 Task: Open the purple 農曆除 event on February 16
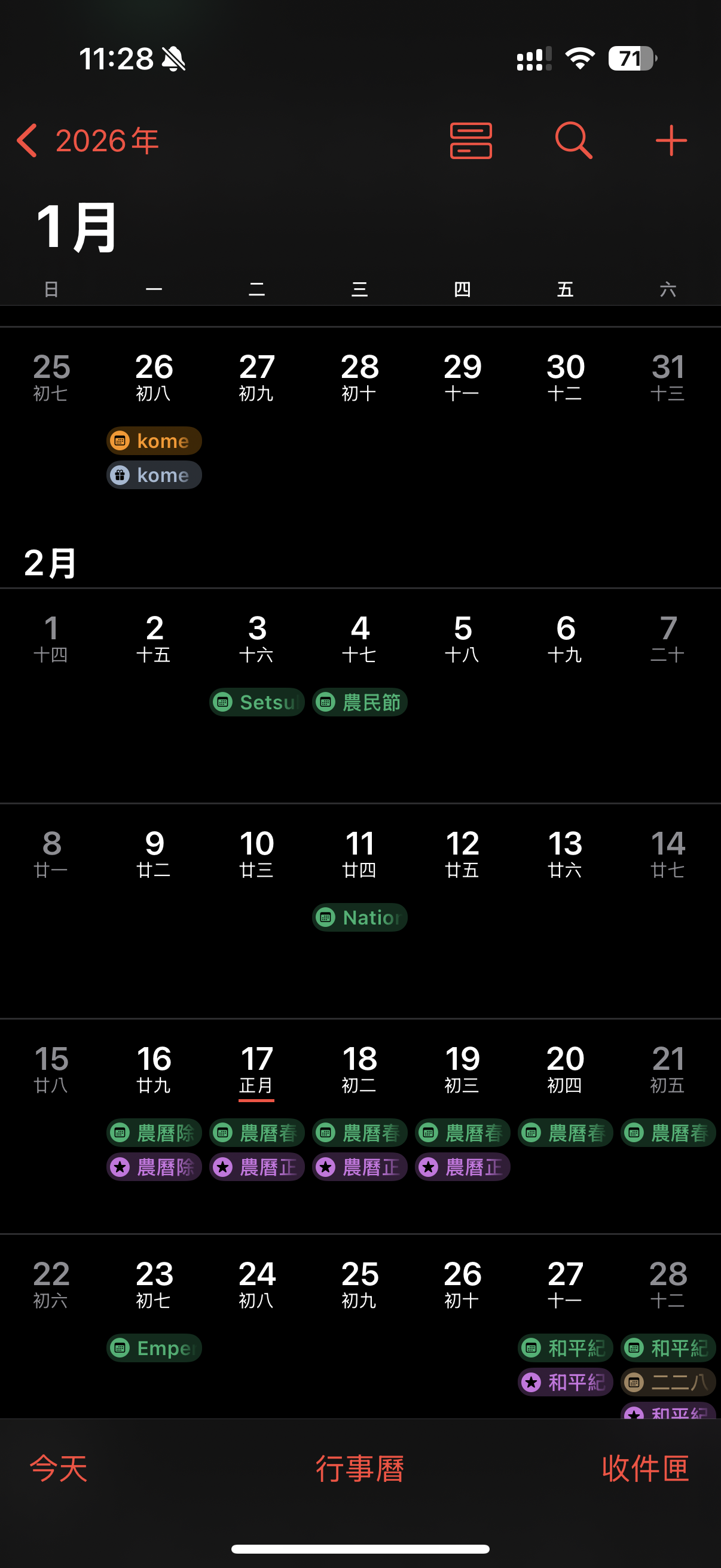154,1166
